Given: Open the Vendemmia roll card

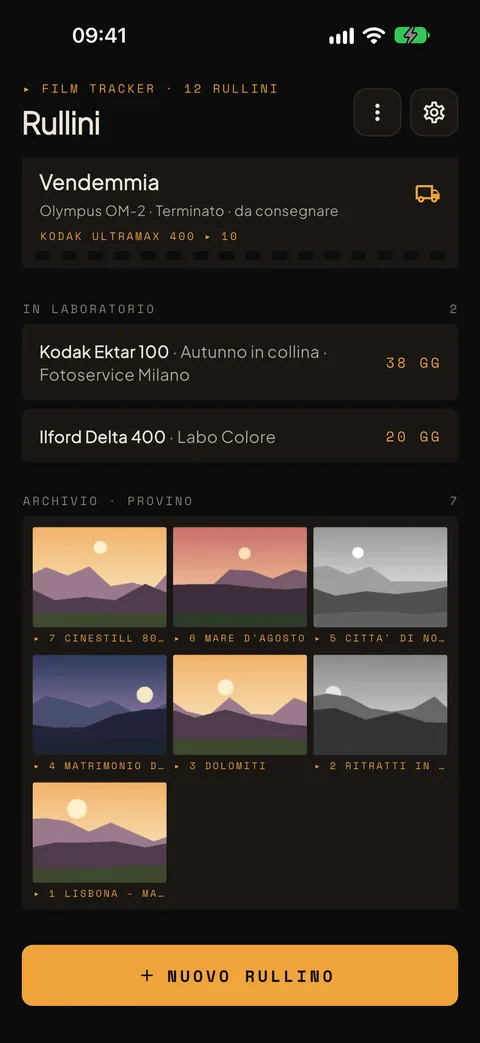Looking at the screenshot, I should coord(240,213).
